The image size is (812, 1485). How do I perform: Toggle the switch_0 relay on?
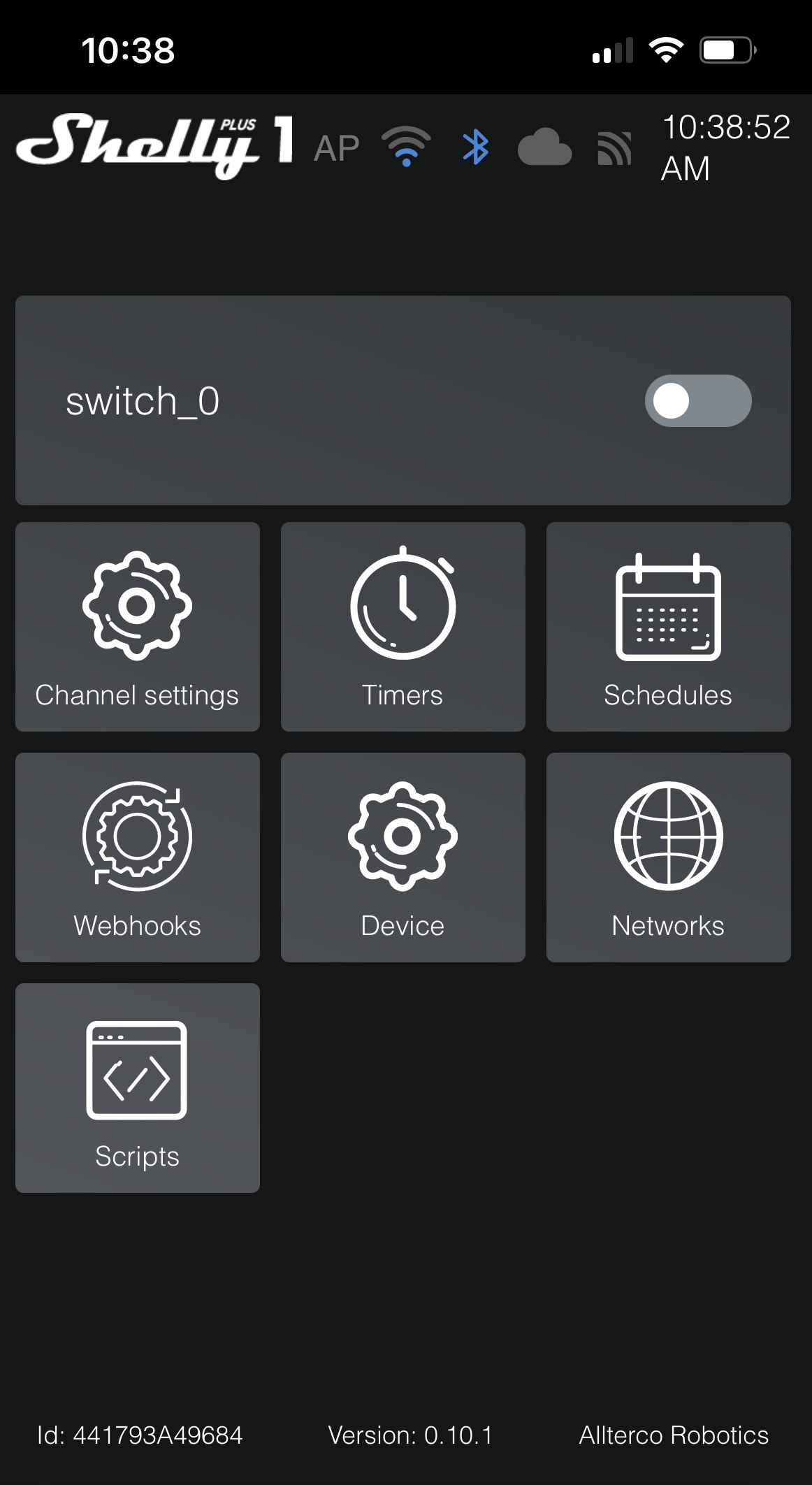697,400
